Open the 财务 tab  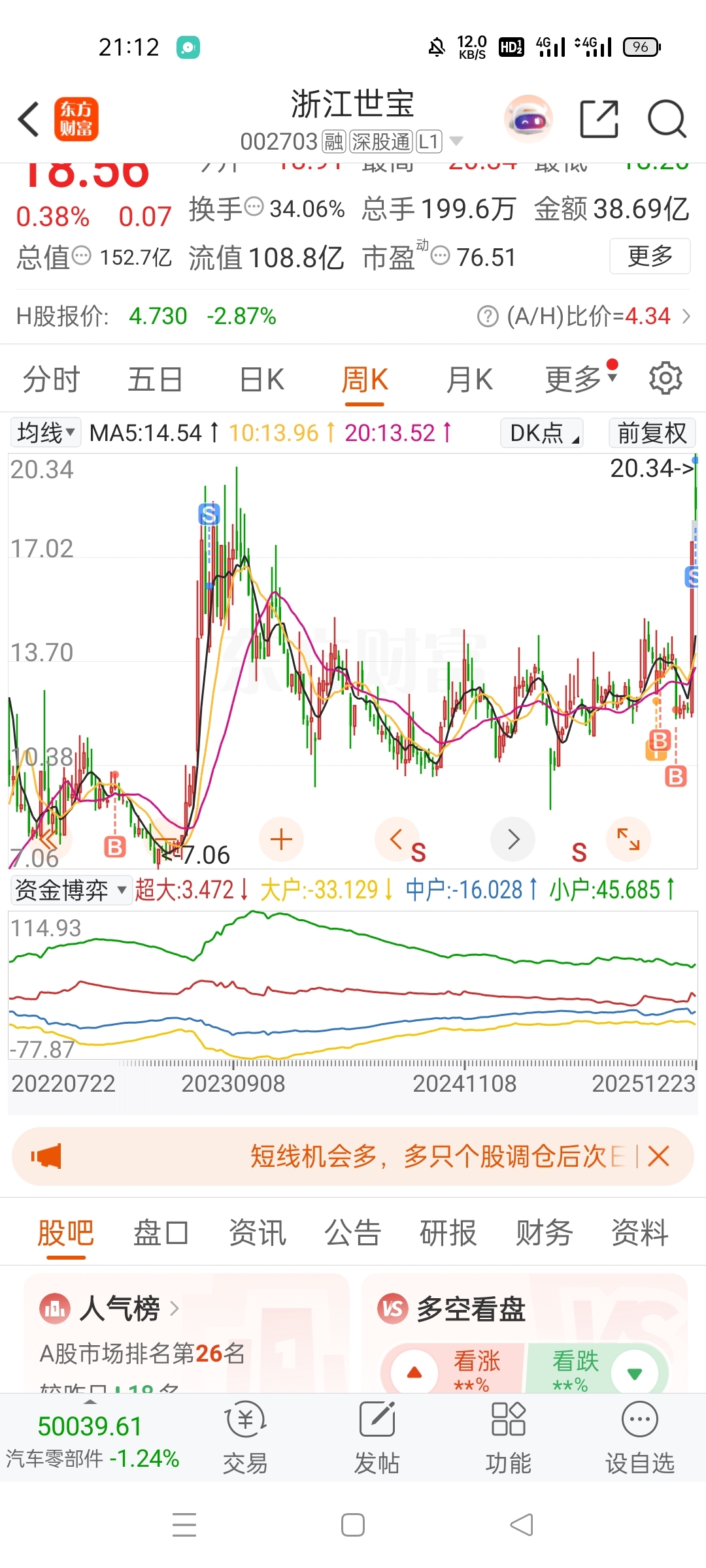click(x=544, y=1233)
